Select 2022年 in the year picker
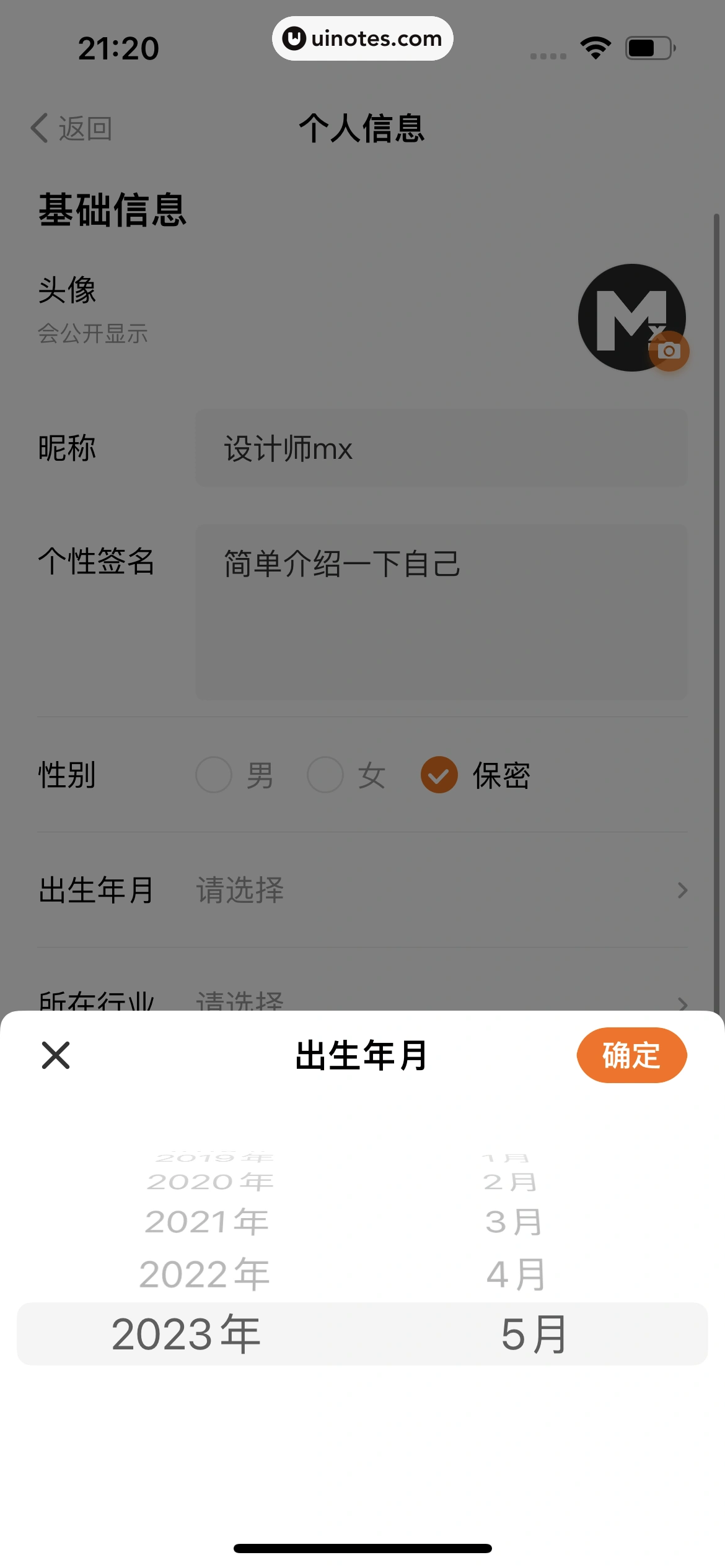The width and height of the screenshot is (725, 1568). [x=204, y=1274]
